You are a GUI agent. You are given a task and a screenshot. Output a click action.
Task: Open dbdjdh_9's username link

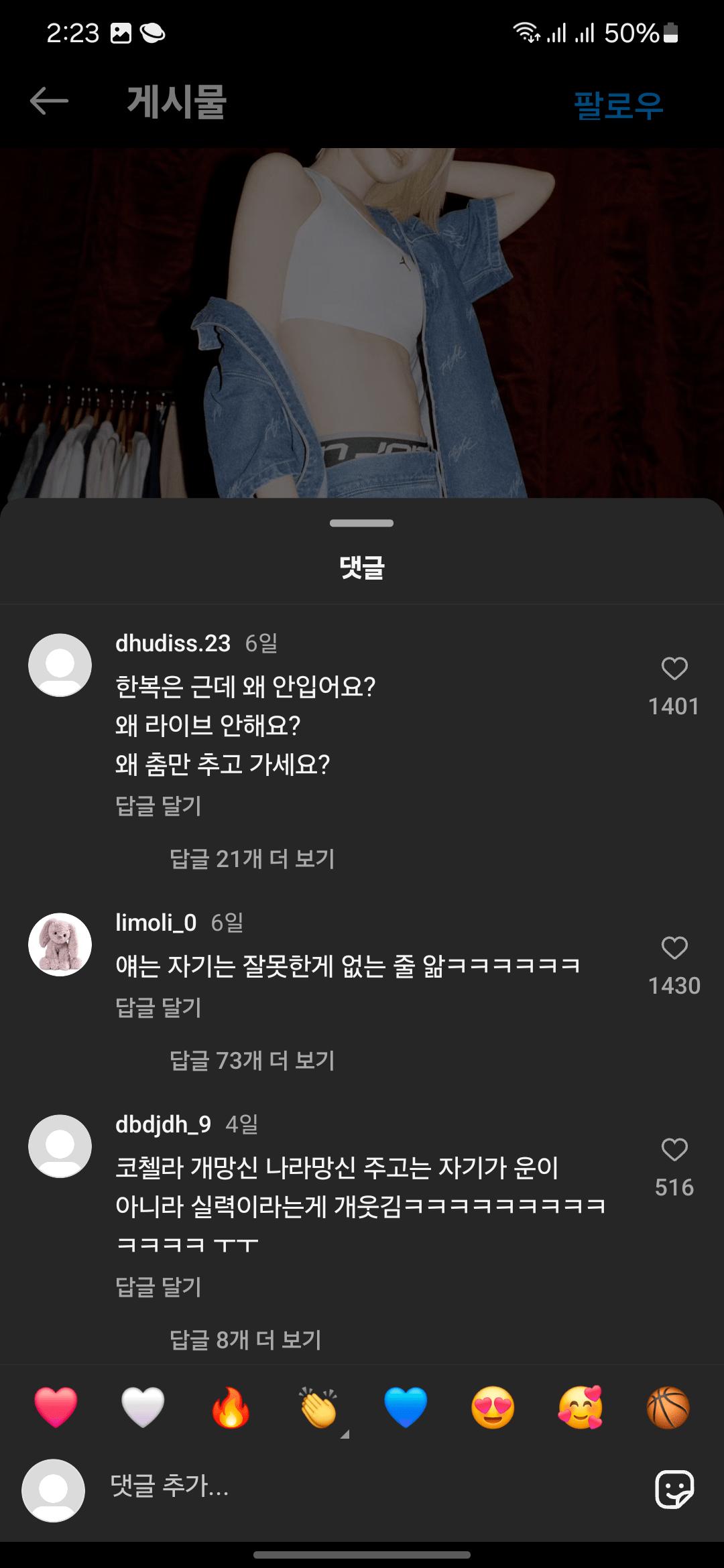click(x=163, y=1124)
